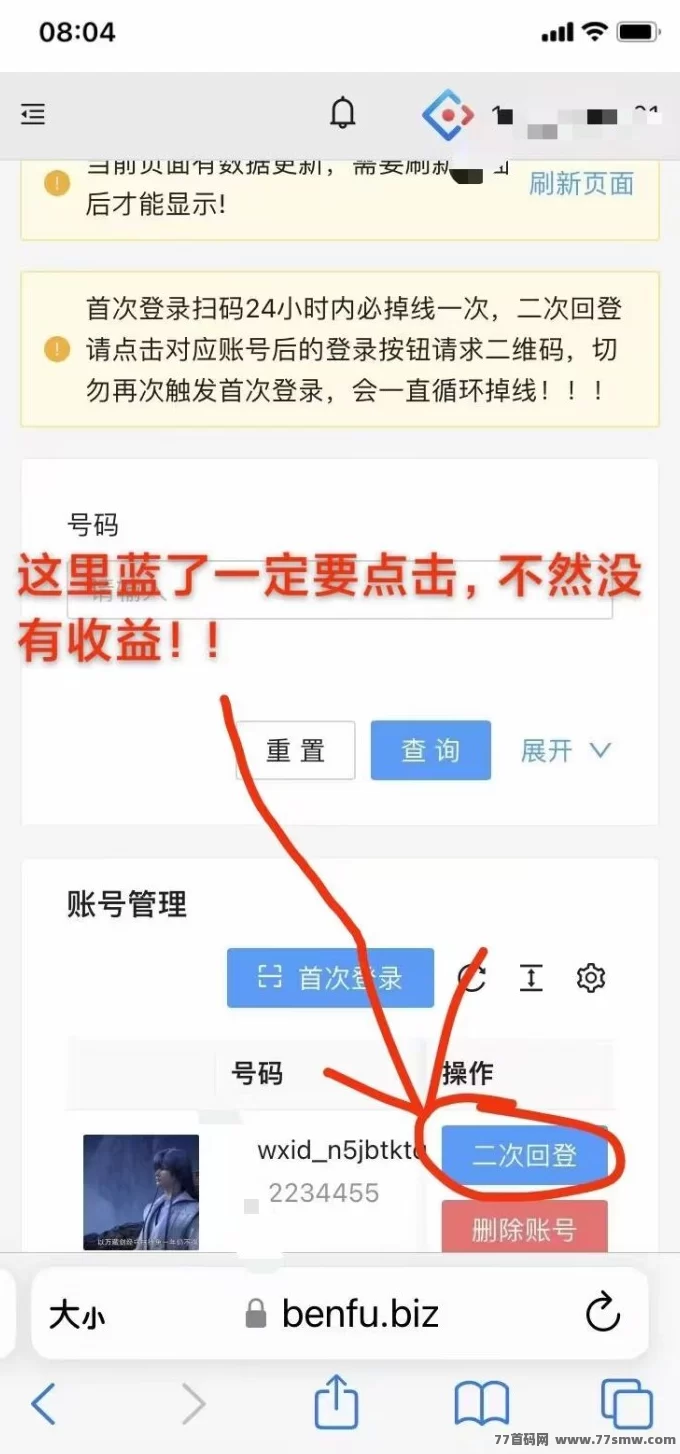Adjust table density icon
680x1454 pixels.
pyautogui.click(x=531, y=977)
